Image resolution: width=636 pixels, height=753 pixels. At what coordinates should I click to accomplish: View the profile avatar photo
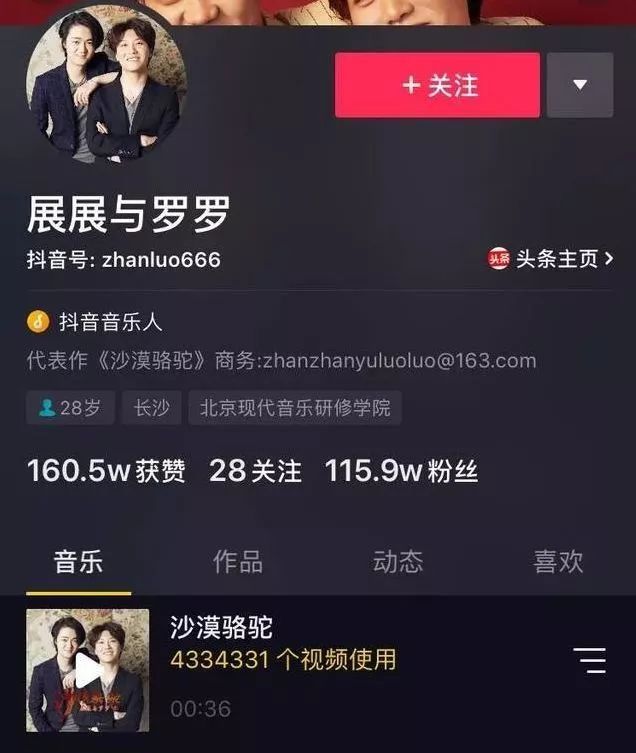pyautogui.click(x=104, y=87)
